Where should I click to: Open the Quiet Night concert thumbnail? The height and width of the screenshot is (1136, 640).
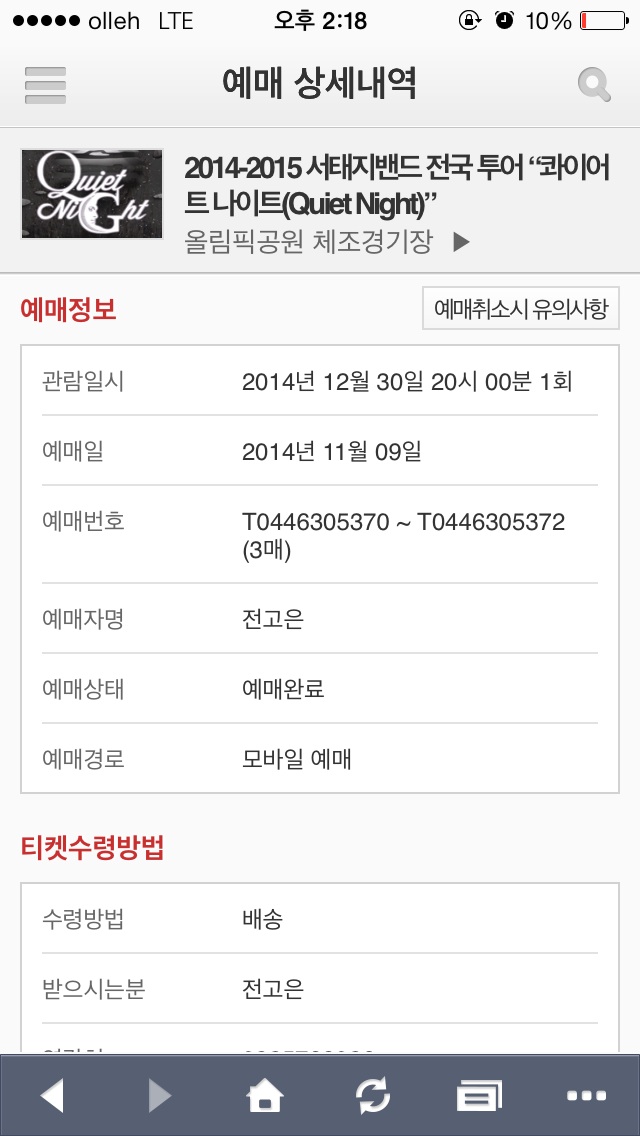[x=92, y=194]
